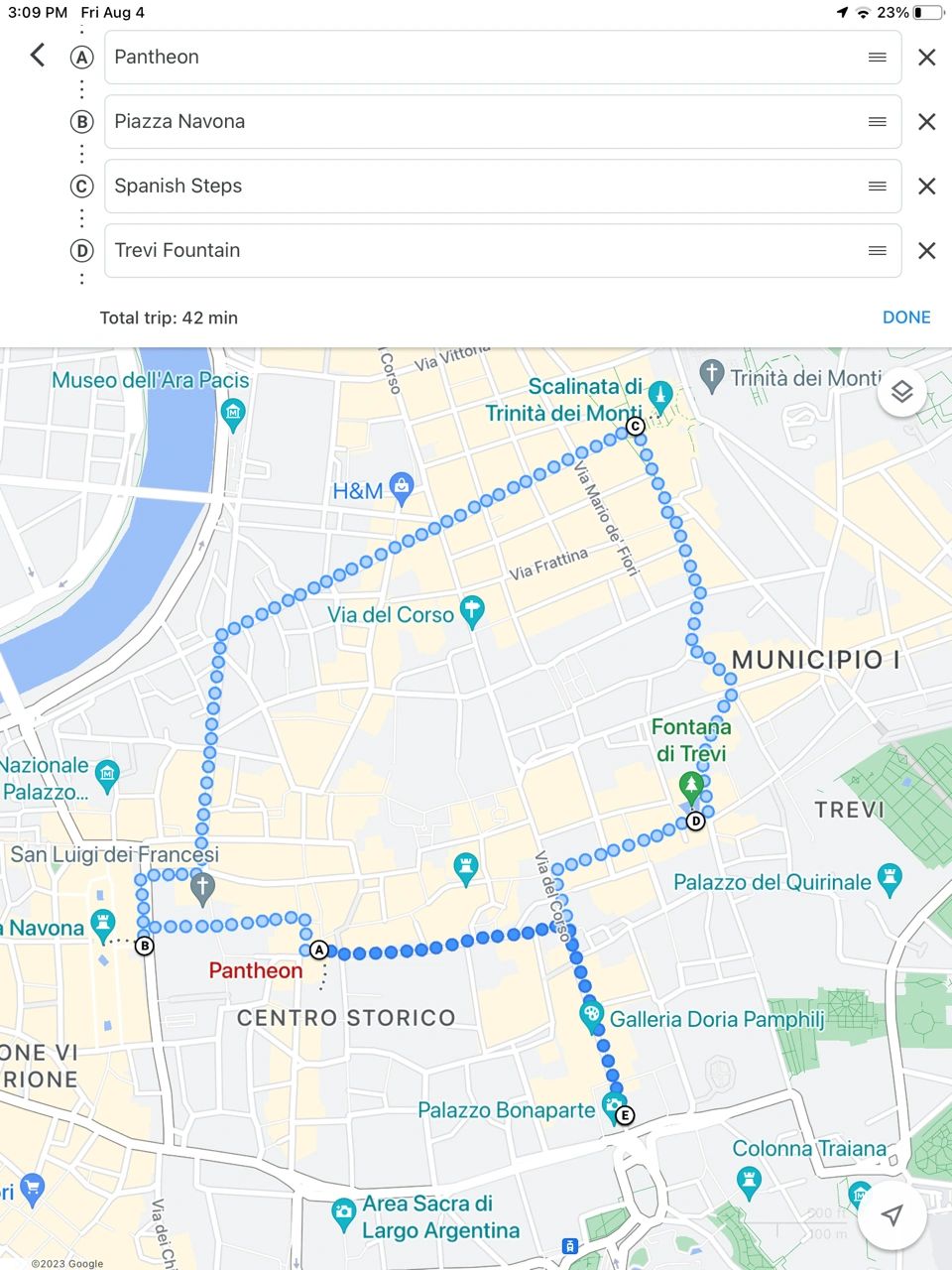Select Galleria Doria Pamphilj on the map

[x=592, y=1016]
